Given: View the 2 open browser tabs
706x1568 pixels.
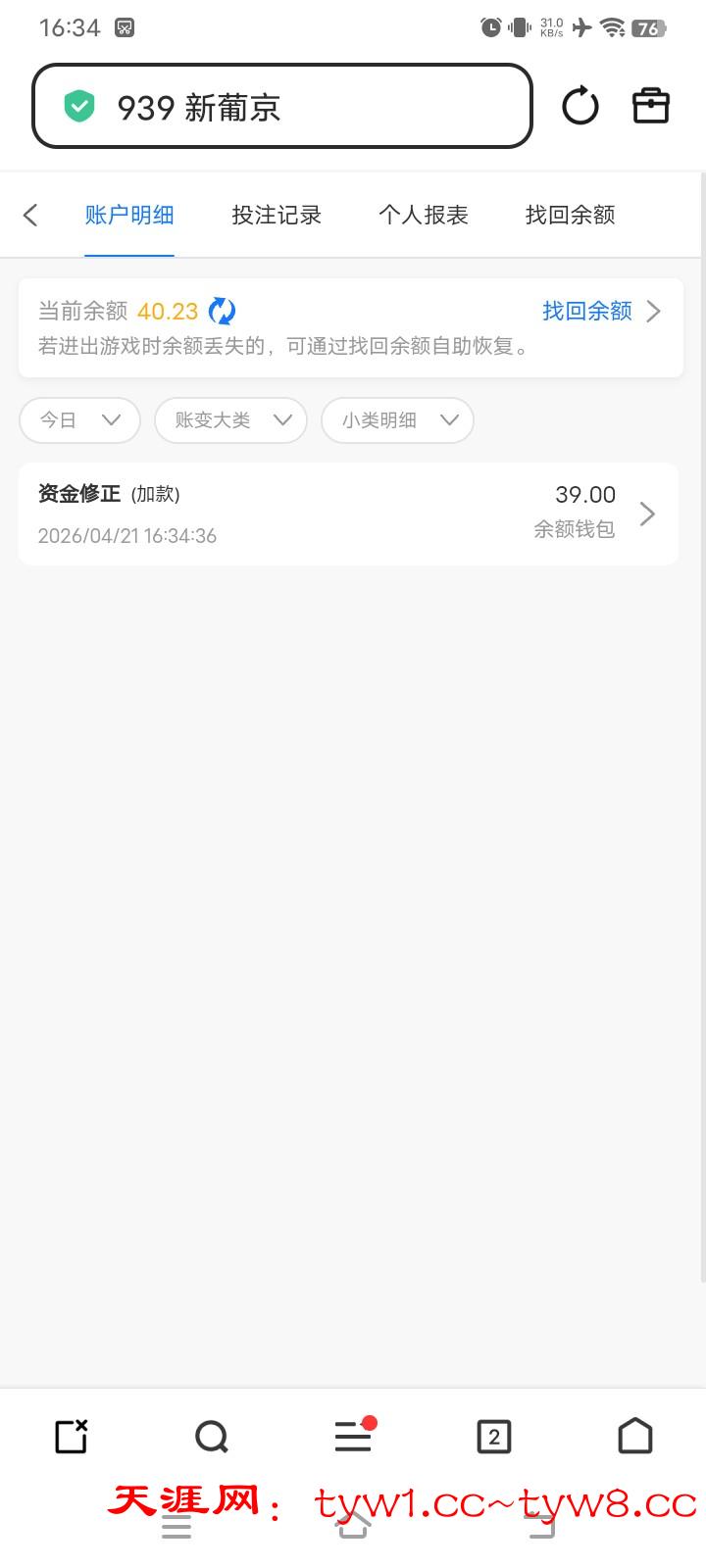Looking at the screenshot, I should [x=493, y=1437].
